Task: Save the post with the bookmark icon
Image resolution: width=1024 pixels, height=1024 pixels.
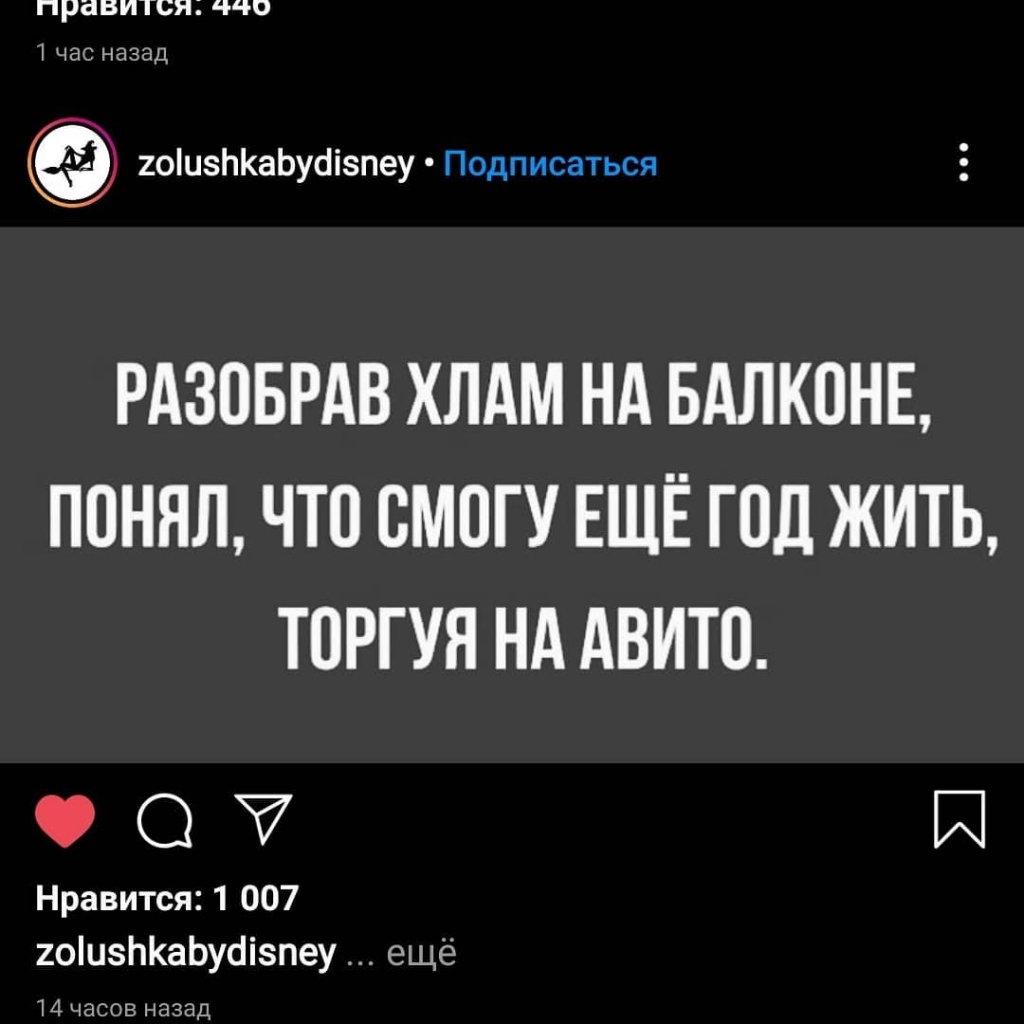Action: (x=960, y=820)
